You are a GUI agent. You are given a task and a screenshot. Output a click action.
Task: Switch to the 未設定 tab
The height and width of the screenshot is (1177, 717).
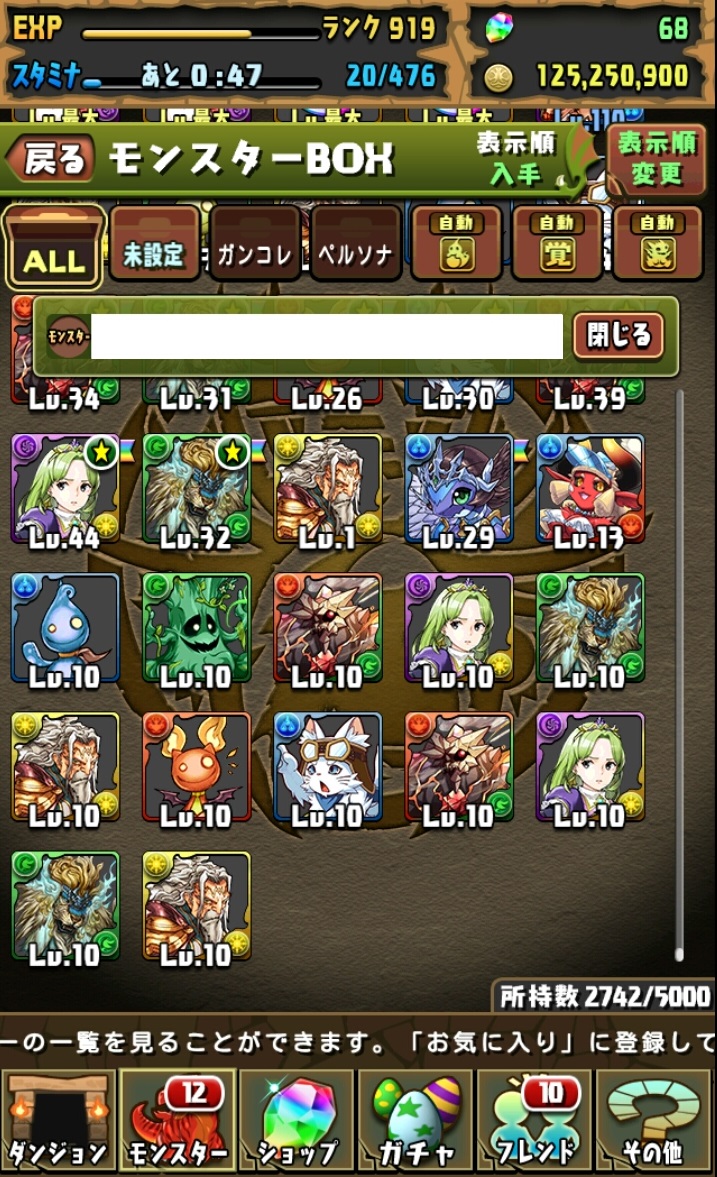(154, 246)
